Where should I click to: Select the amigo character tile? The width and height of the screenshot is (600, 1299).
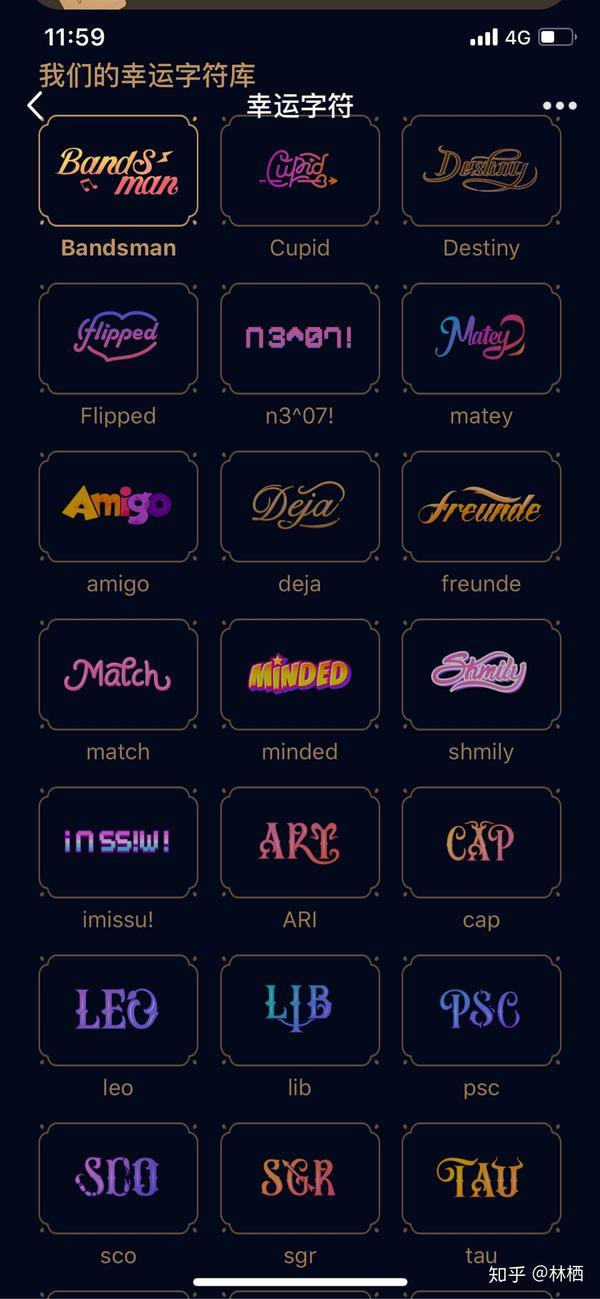[x=118, y=507]
